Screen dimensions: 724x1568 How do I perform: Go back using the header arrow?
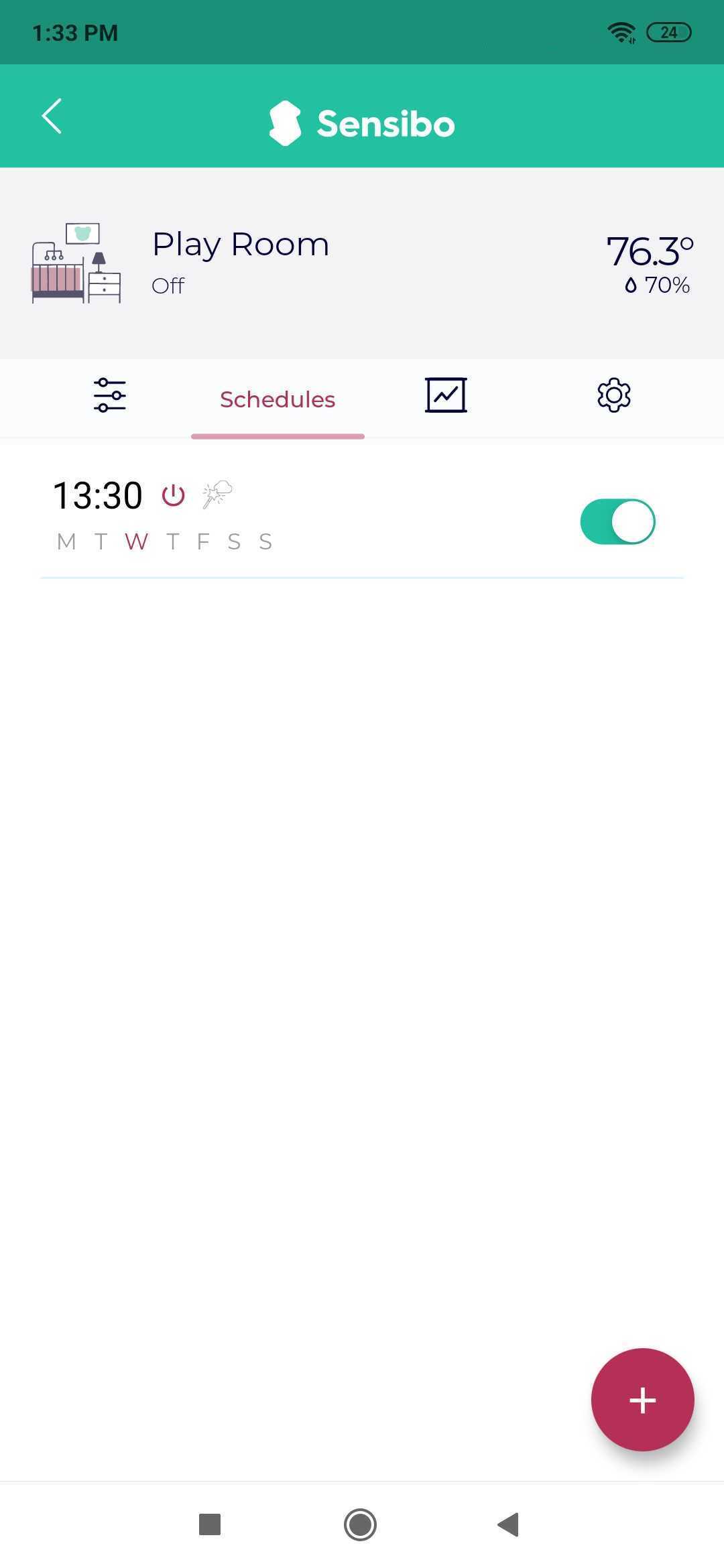52,117
